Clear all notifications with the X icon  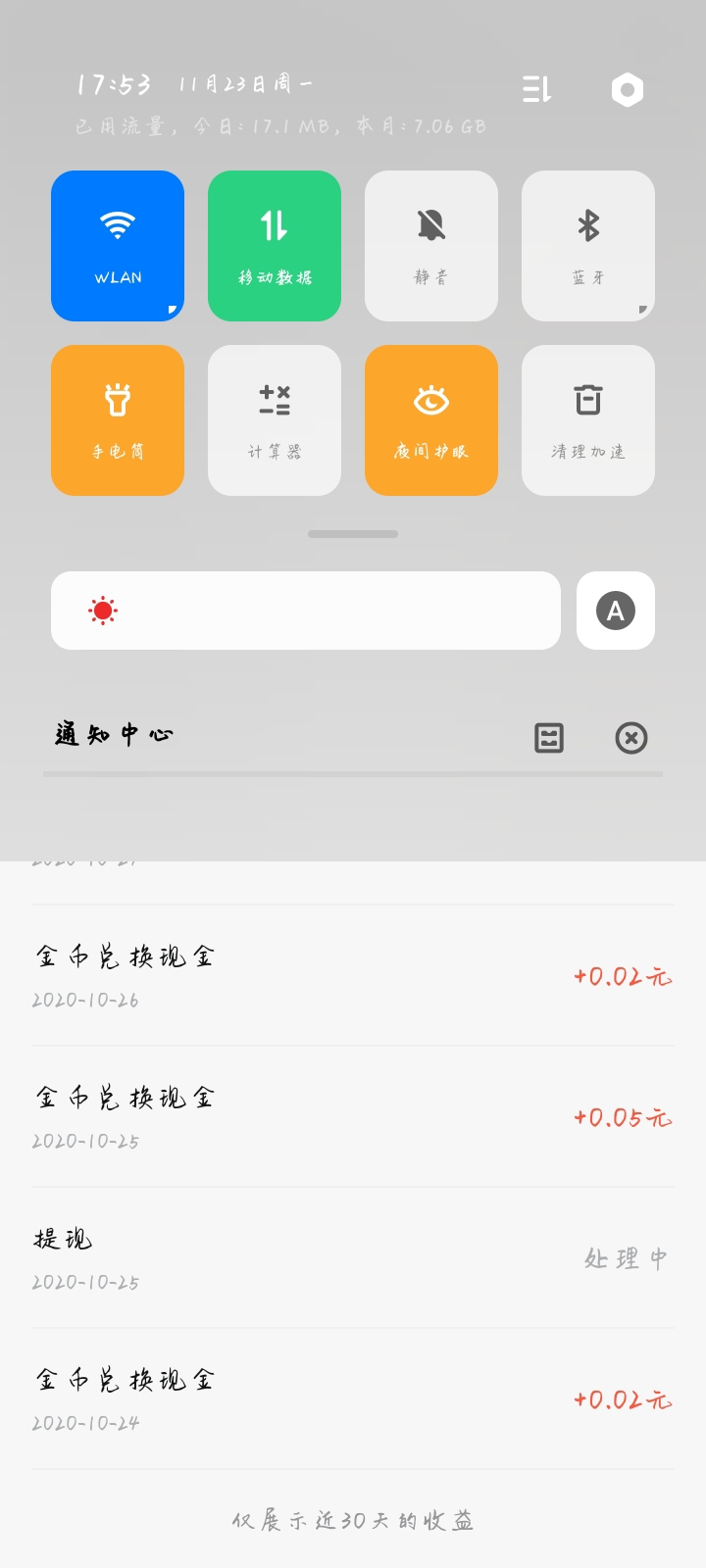pos(631,738)
